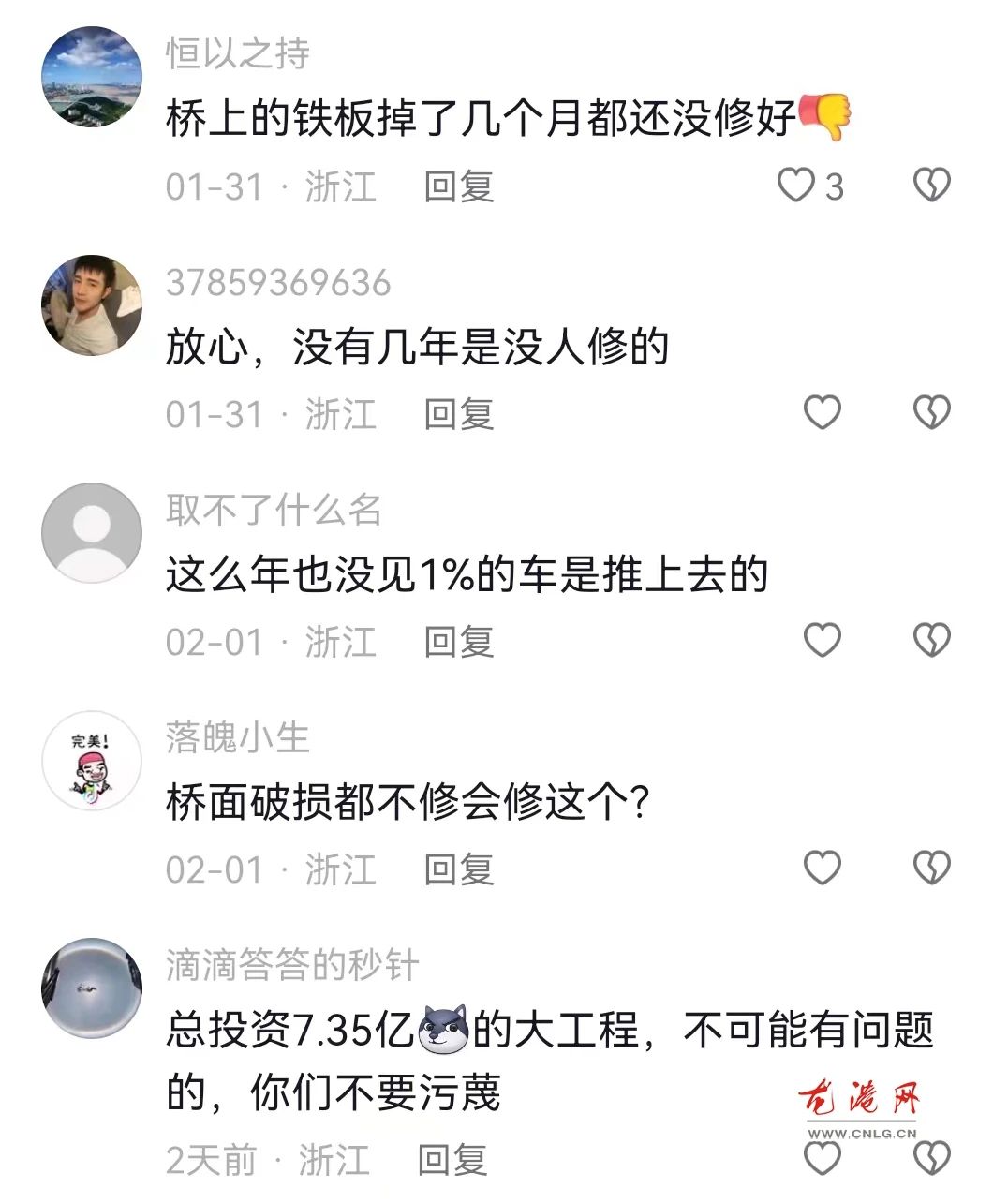Open 37859369636's profile avatar
Image resolution: width=1008 pixels, height=1203 pixels.
pos(92,305)
